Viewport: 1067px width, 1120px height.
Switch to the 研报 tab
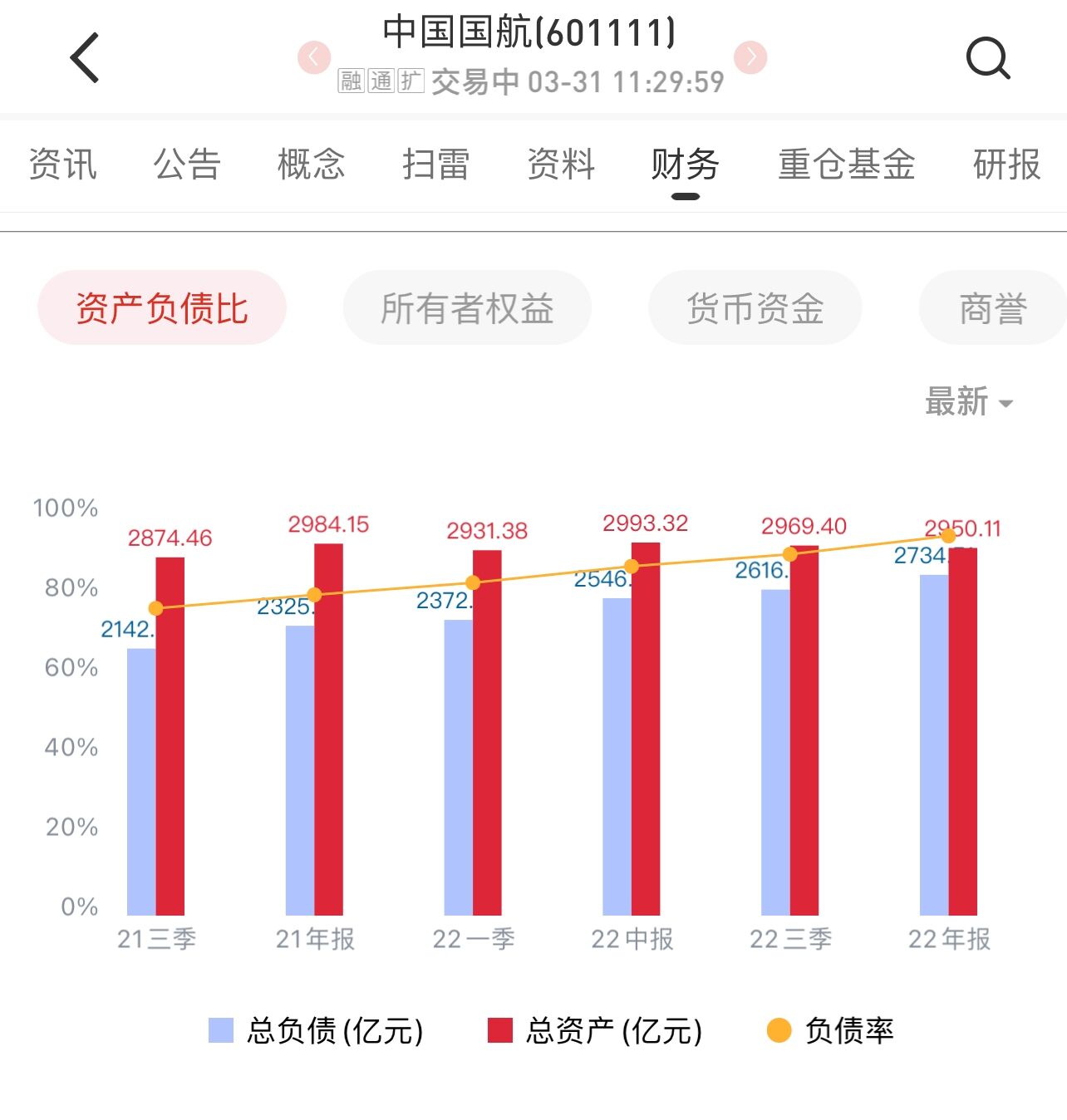point(1007,164)
